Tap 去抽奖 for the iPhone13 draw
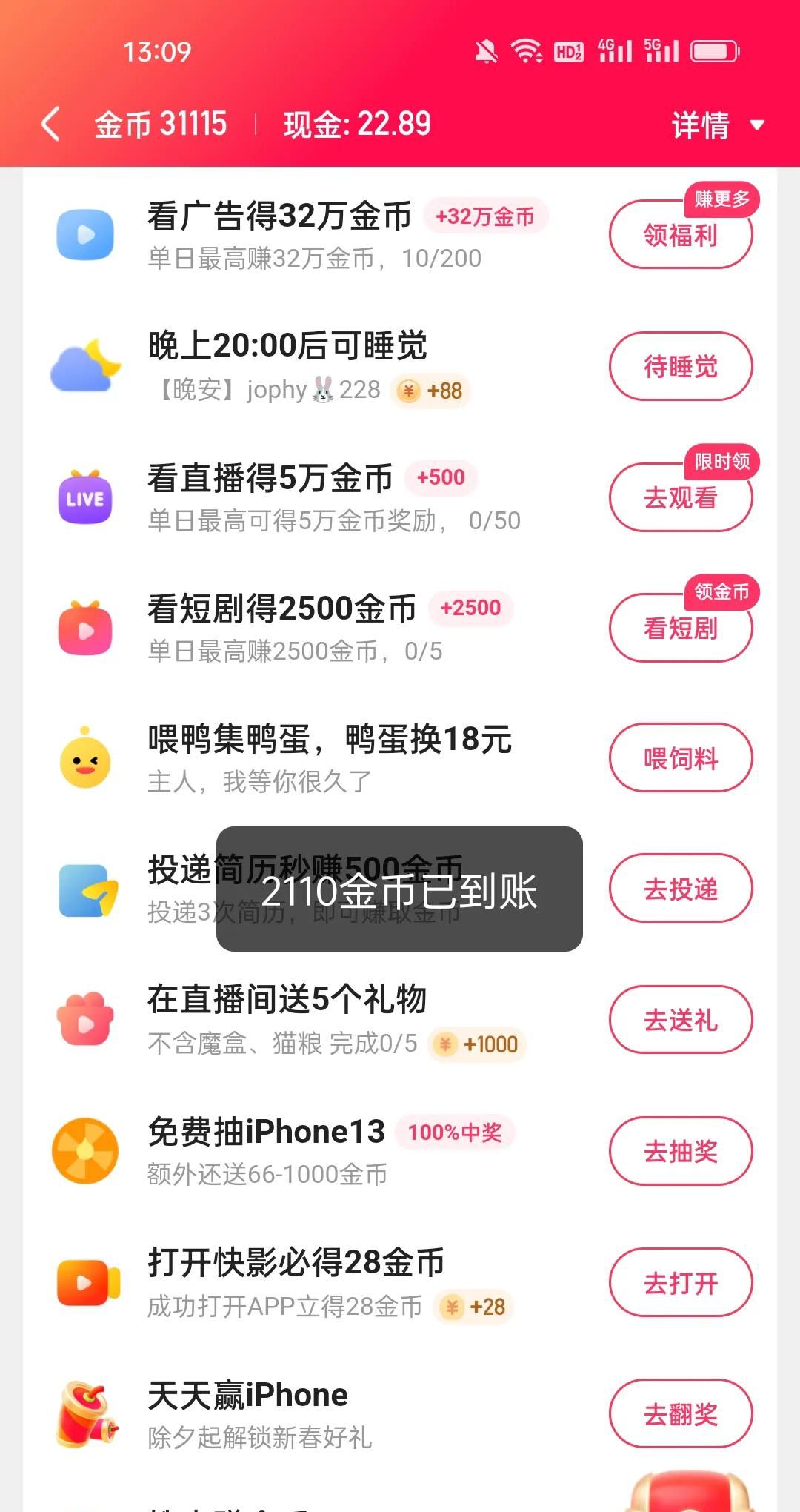The height and width of the screenshot is (1512, 800). pos(680,1151)
